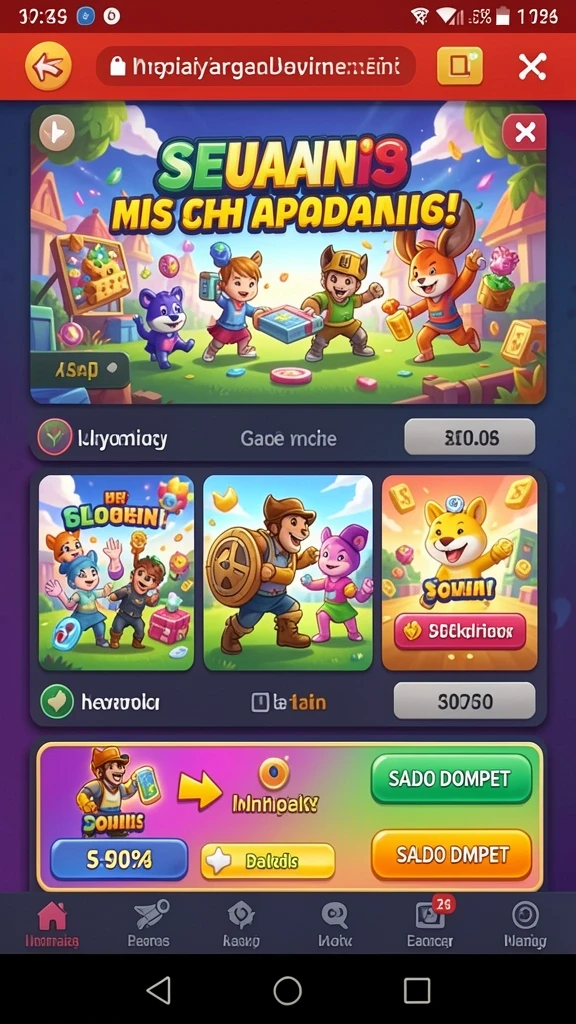The height and width of the screenshot is (1024, 576).
Task: Tap the round play icon on the banner
Action: (x=57, y=134)
